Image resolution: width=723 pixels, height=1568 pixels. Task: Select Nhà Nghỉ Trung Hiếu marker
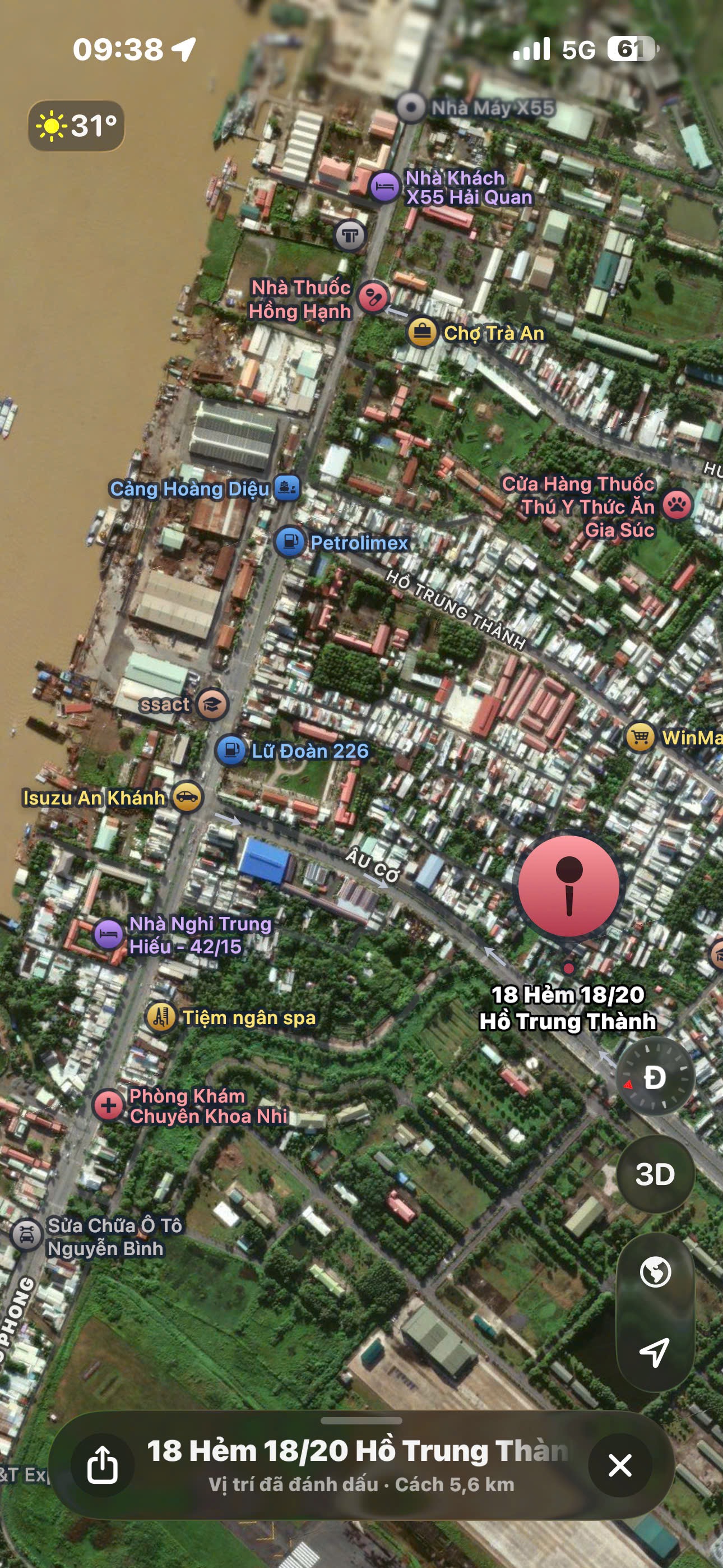tap(109, 934)
